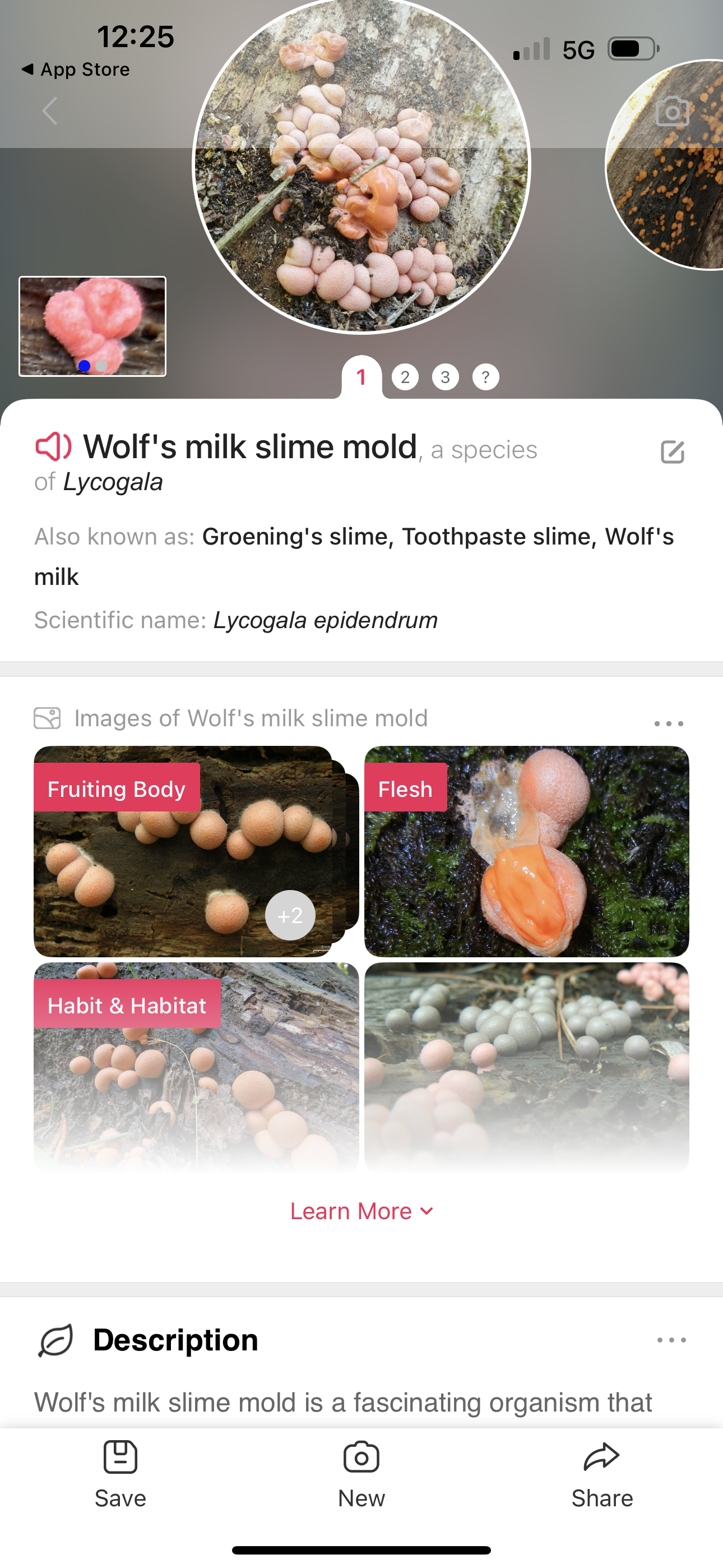723x1568 pixels.
Task: Select the first result tab
Action: click(361, 377)
